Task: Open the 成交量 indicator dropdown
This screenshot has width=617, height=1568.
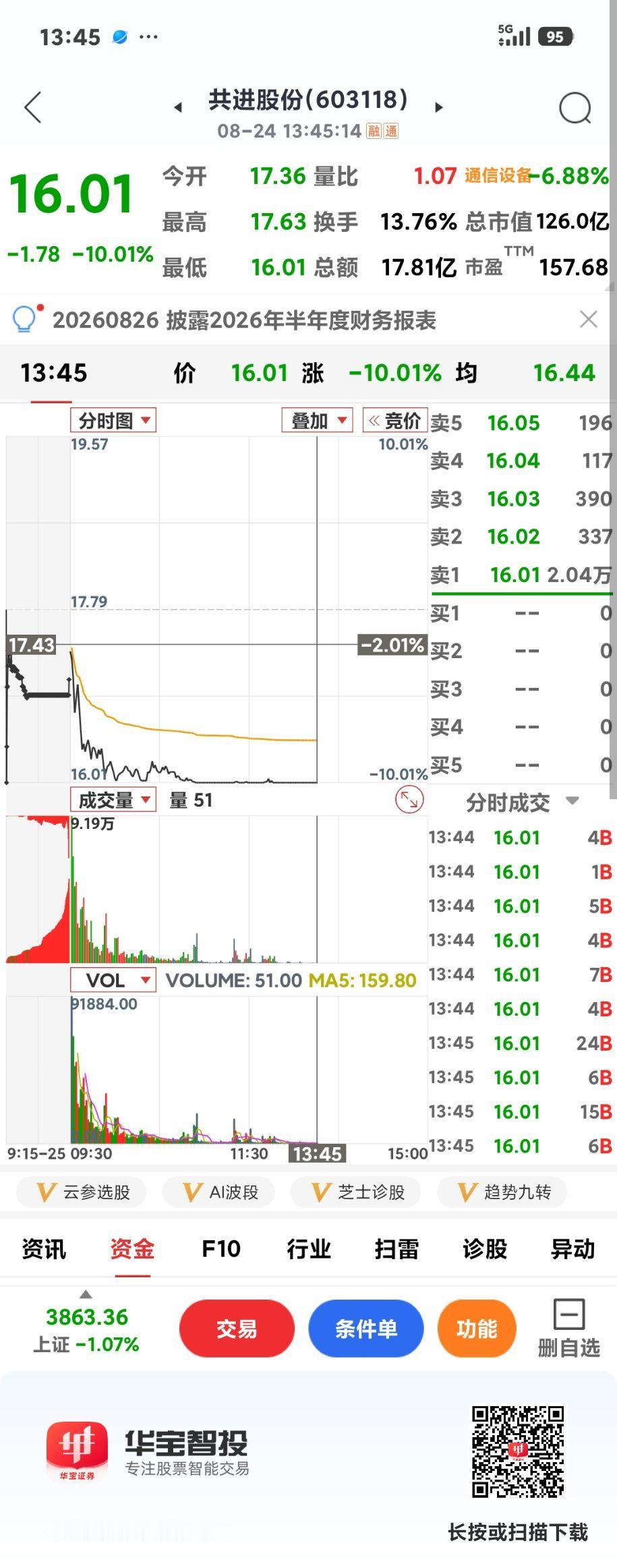Action: coord(113,801)
